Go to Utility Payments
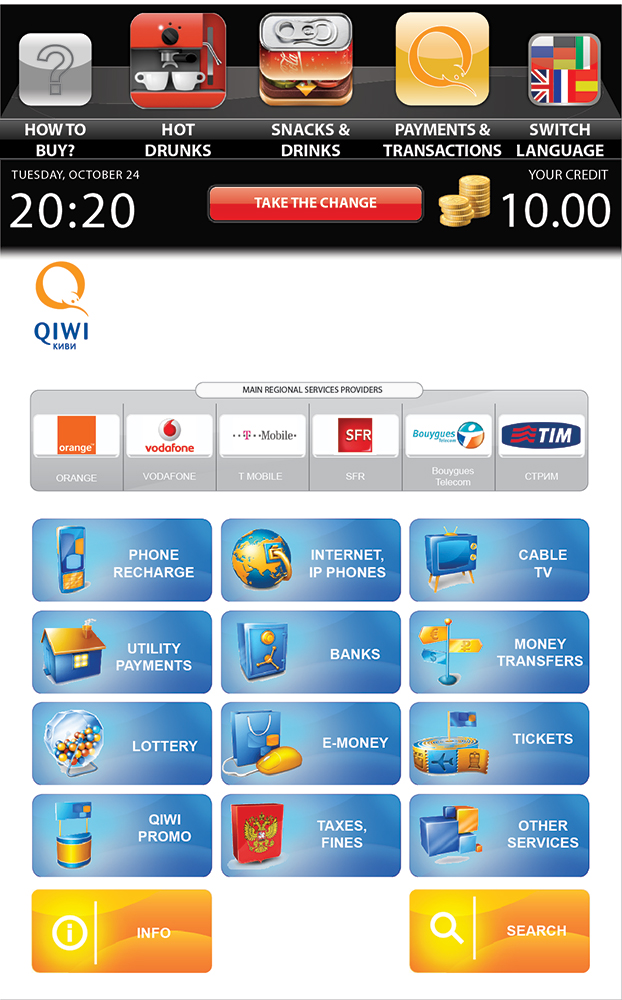The width and height of the screenshot is (622, 1000). click(x=122, y=655)
